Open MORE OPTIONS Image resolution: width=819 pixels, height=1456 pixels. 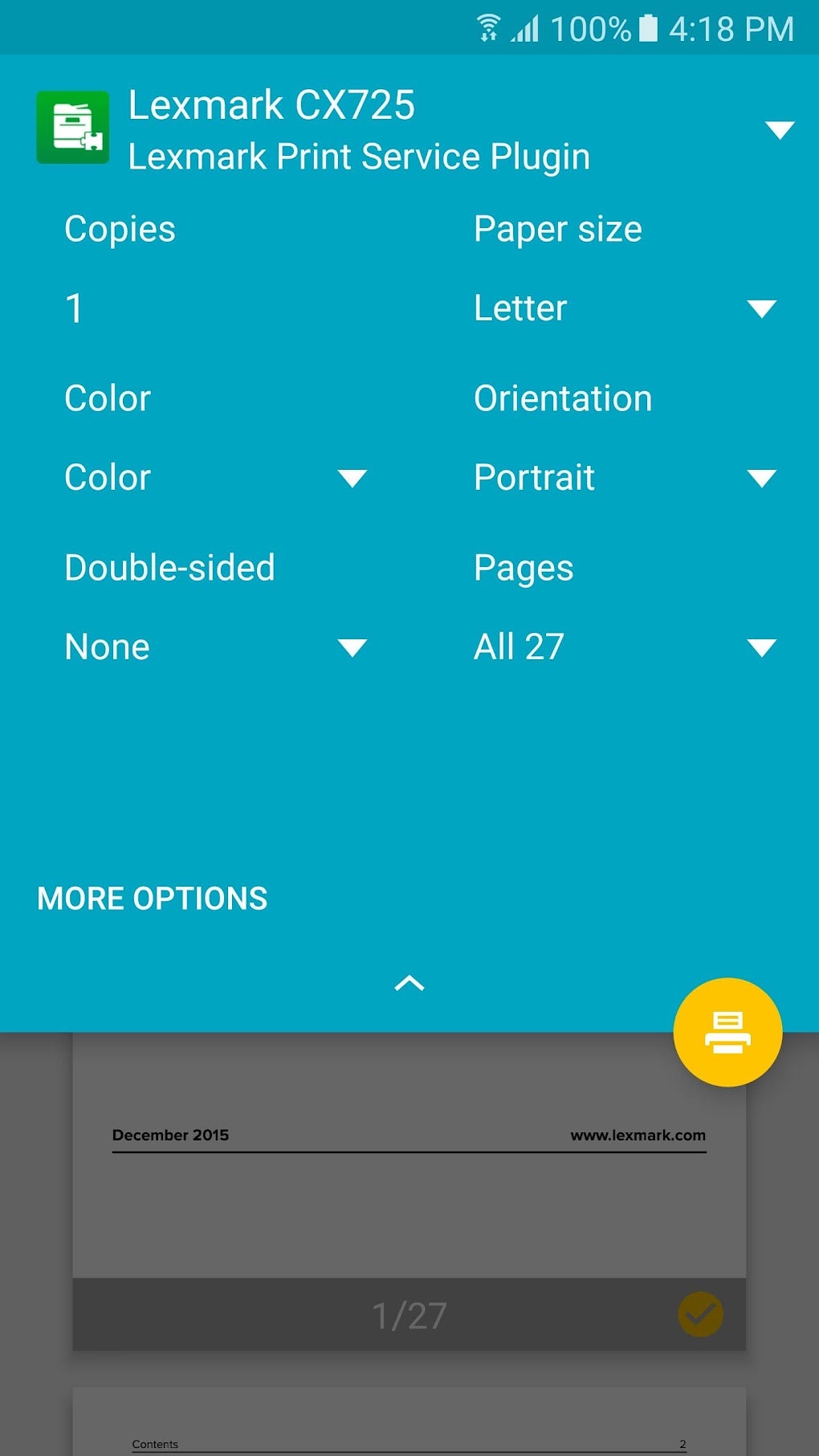152,898
